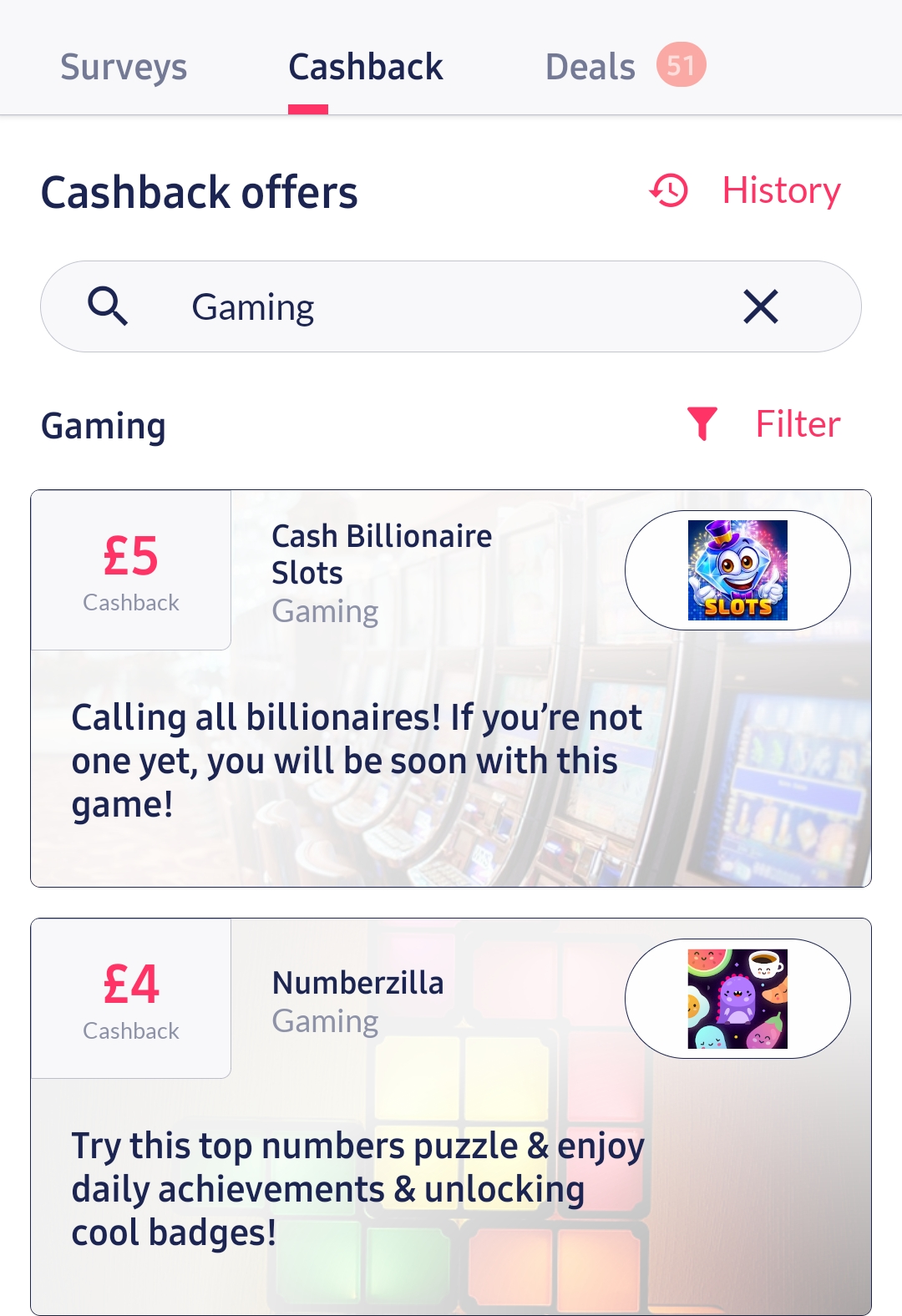
Task: Switch to the Surveys tab
Action: click(124, 67)
